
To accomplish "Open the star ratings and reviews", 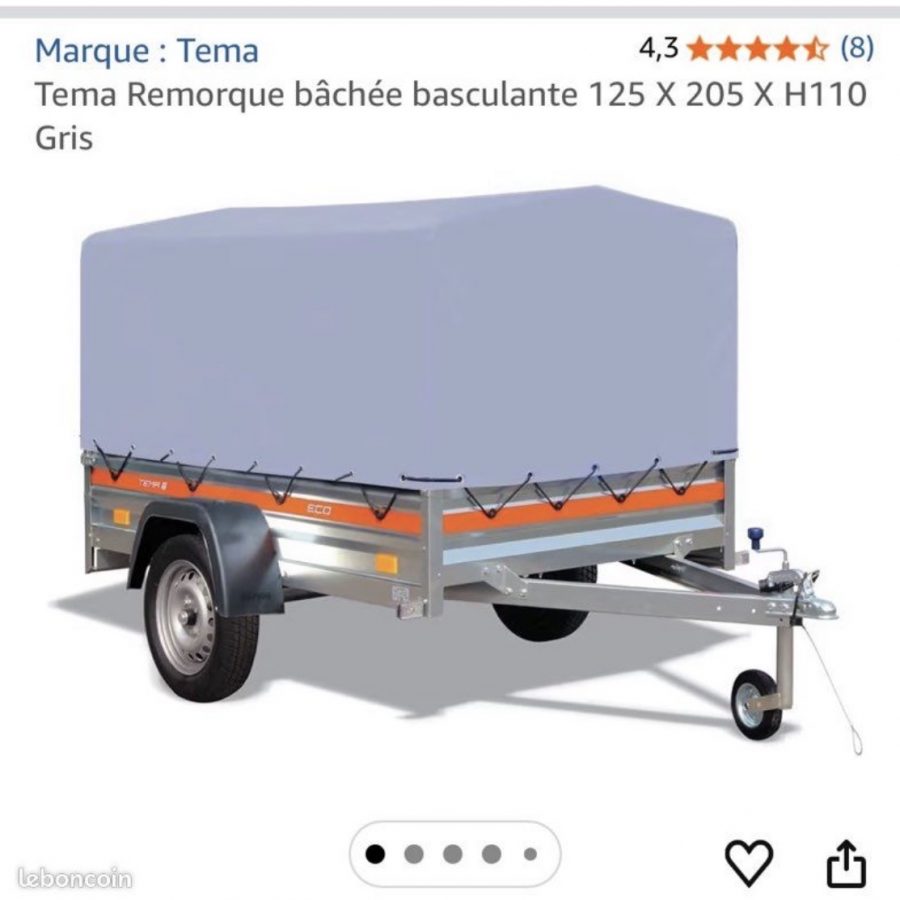I will click(x=757, y=48).
